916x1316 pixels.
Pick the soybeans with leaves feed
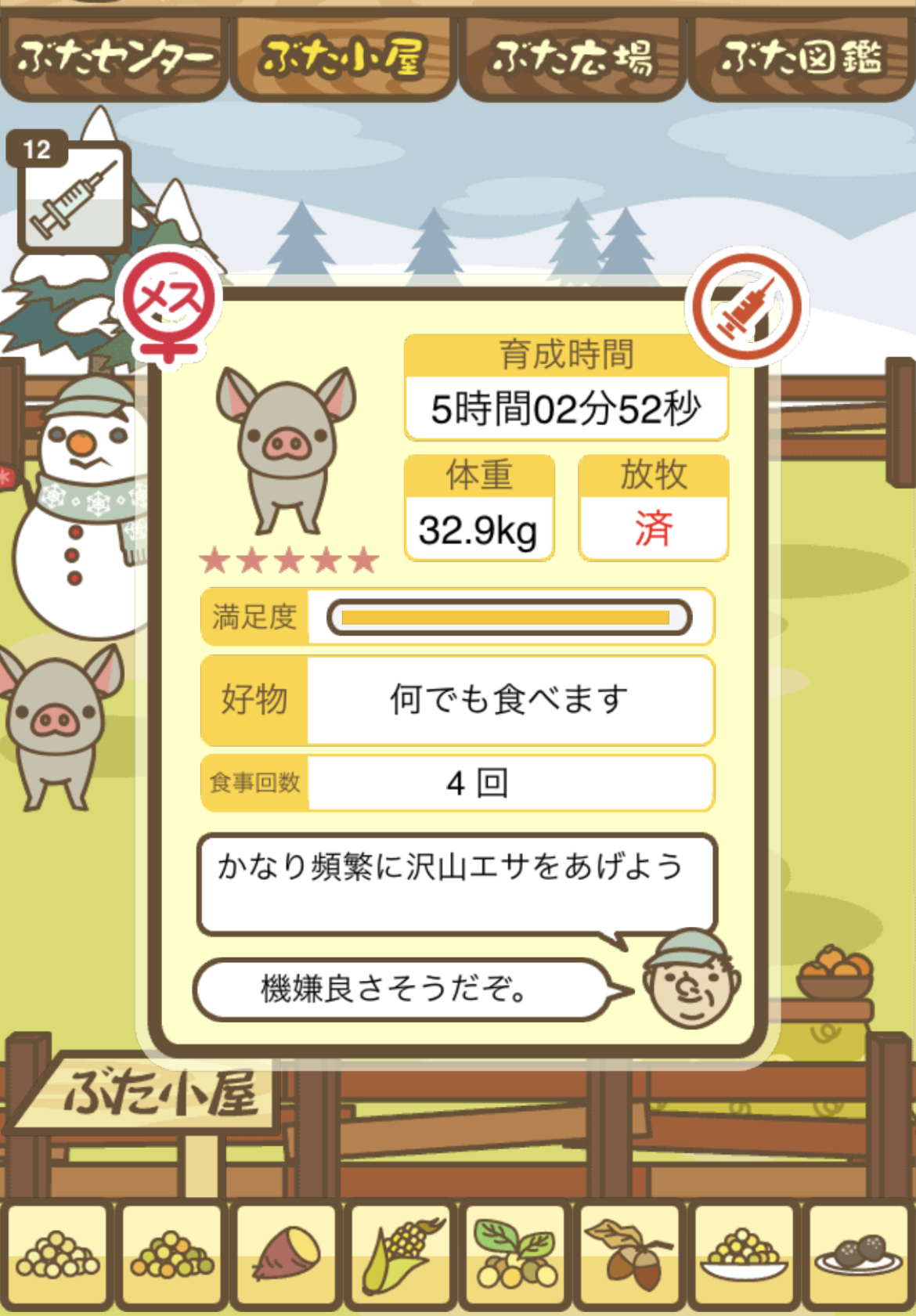tap(515, 1255)
